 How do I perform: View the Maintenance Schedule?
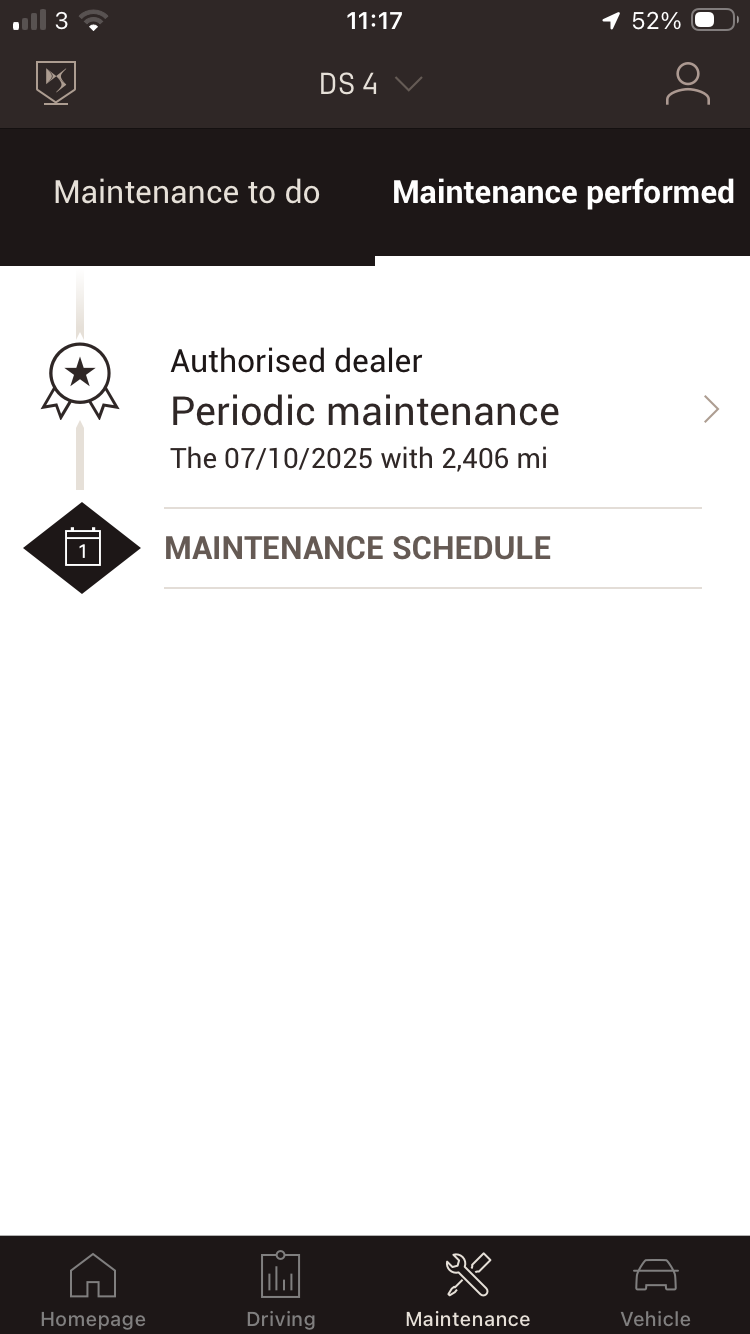(358, 548)
